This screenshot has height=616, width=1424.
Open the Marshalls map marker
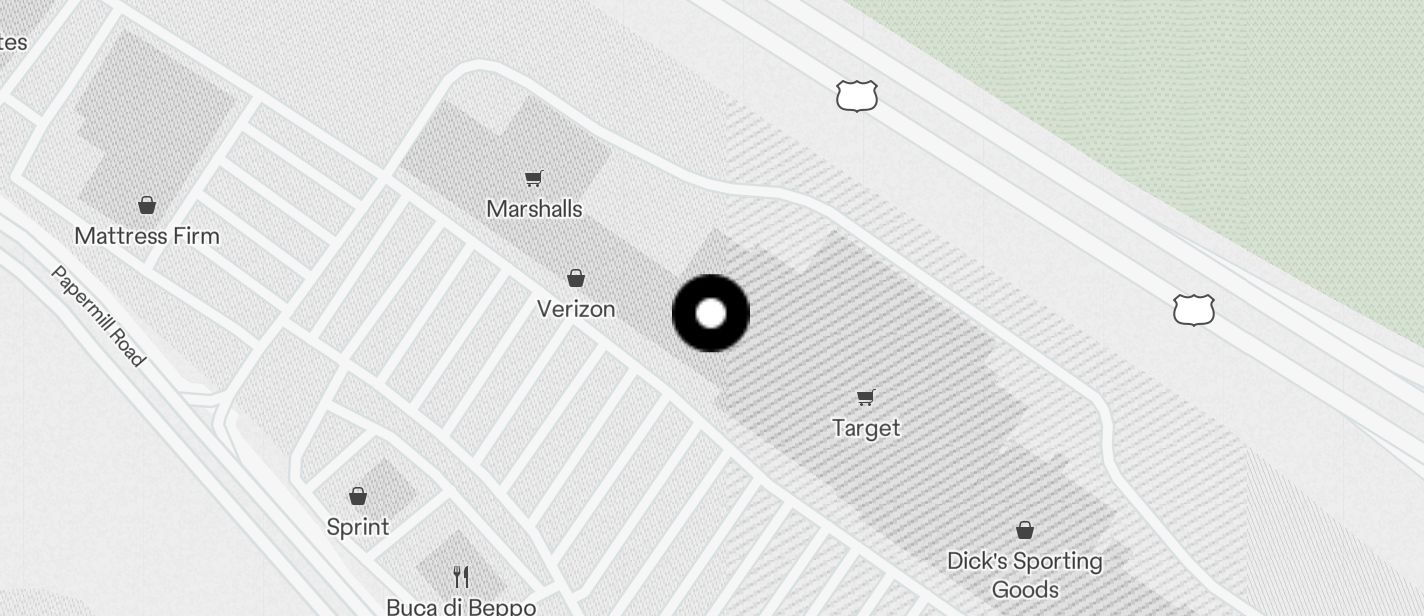534,180
